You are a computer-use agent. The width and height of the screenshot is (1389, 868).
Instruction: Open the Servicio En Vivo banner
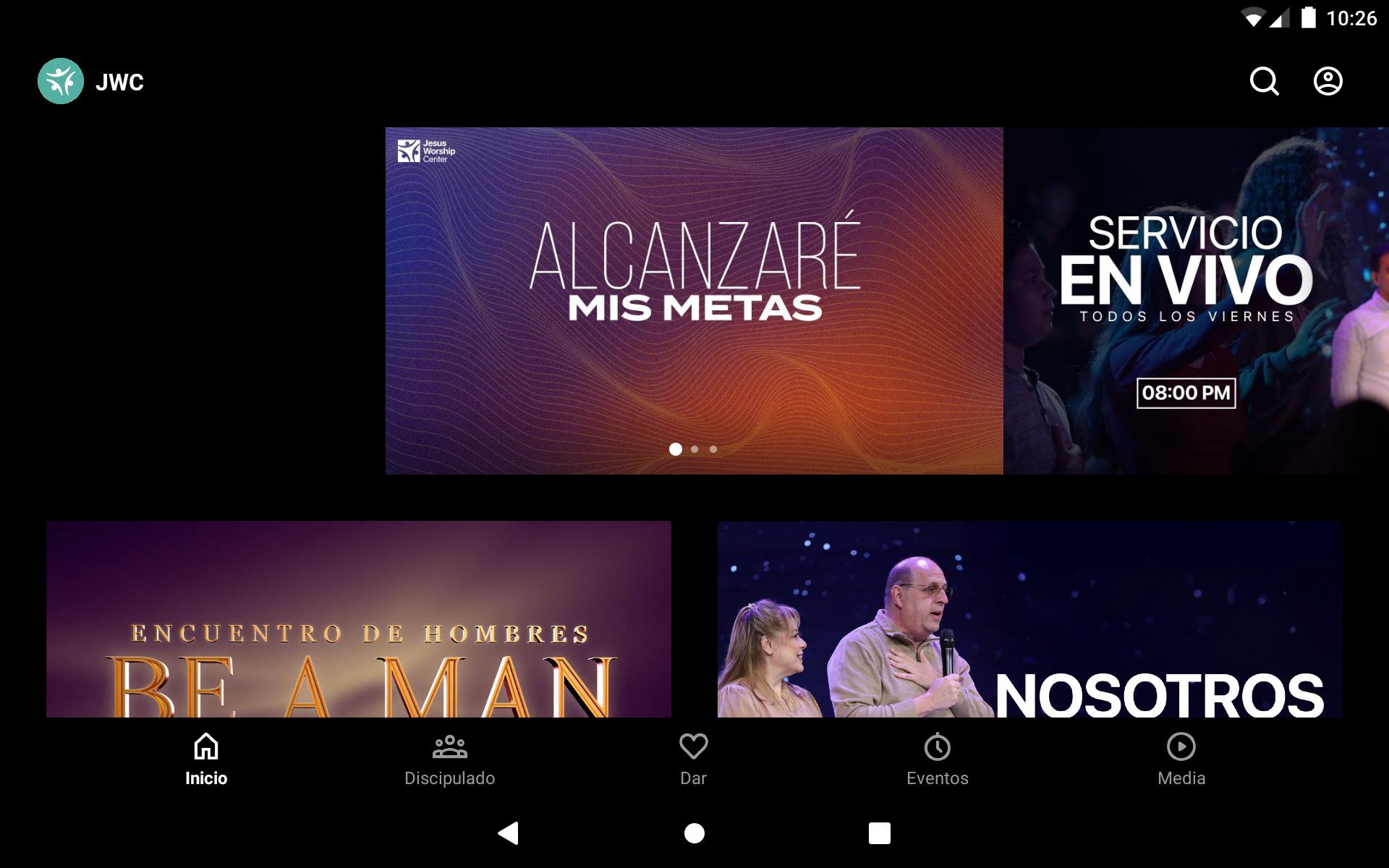coord(1195,300)
